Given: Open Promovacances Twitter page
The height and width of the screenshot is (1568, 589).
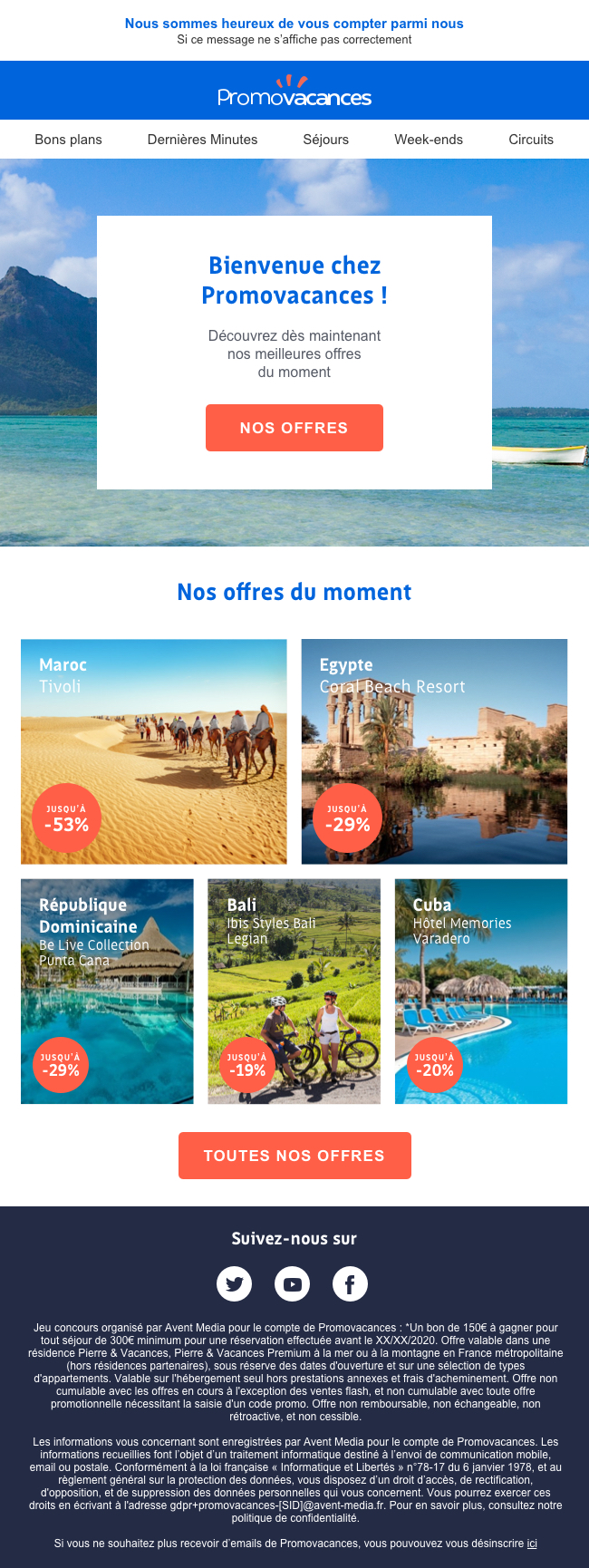Looking at the screenshot, I should pyautogui.click(x=234, y=1284).
